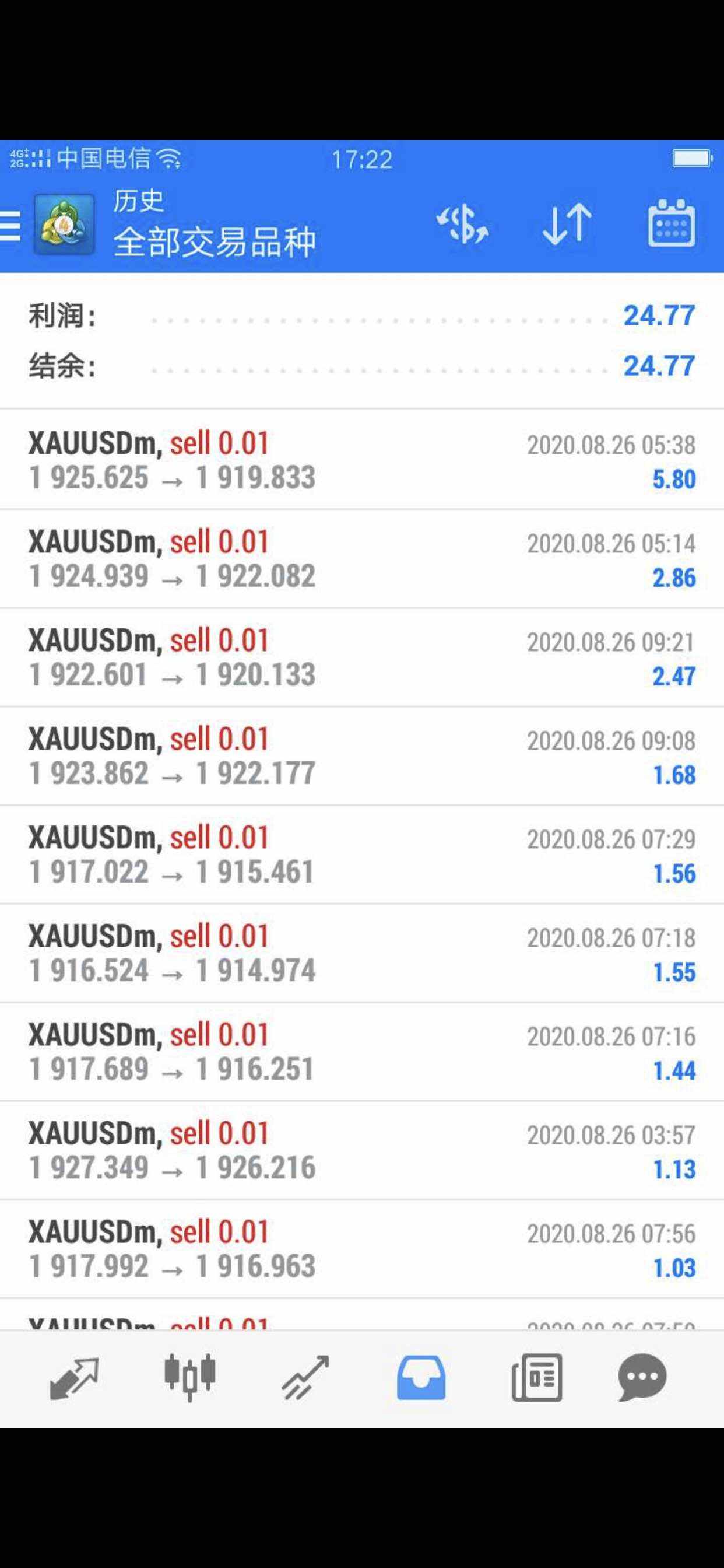The image size is (724, 1568).
Task: Open the trade with 1.44 profit
Action: [x=361, y=1052]
